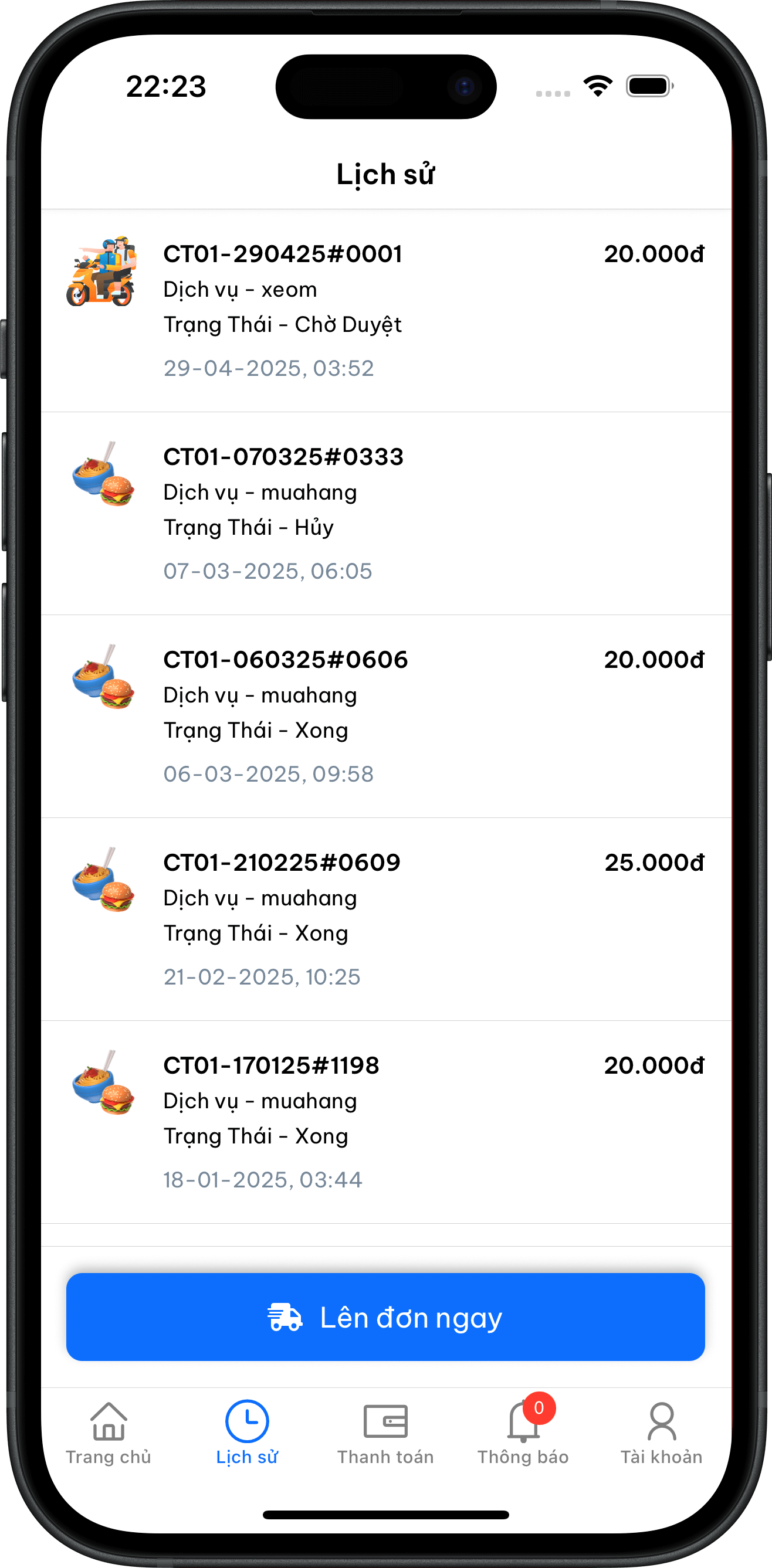This screenshot has width=772, height=1568.
Task: Open the Thông báo notifications tab
Action: click(523, 1433)
